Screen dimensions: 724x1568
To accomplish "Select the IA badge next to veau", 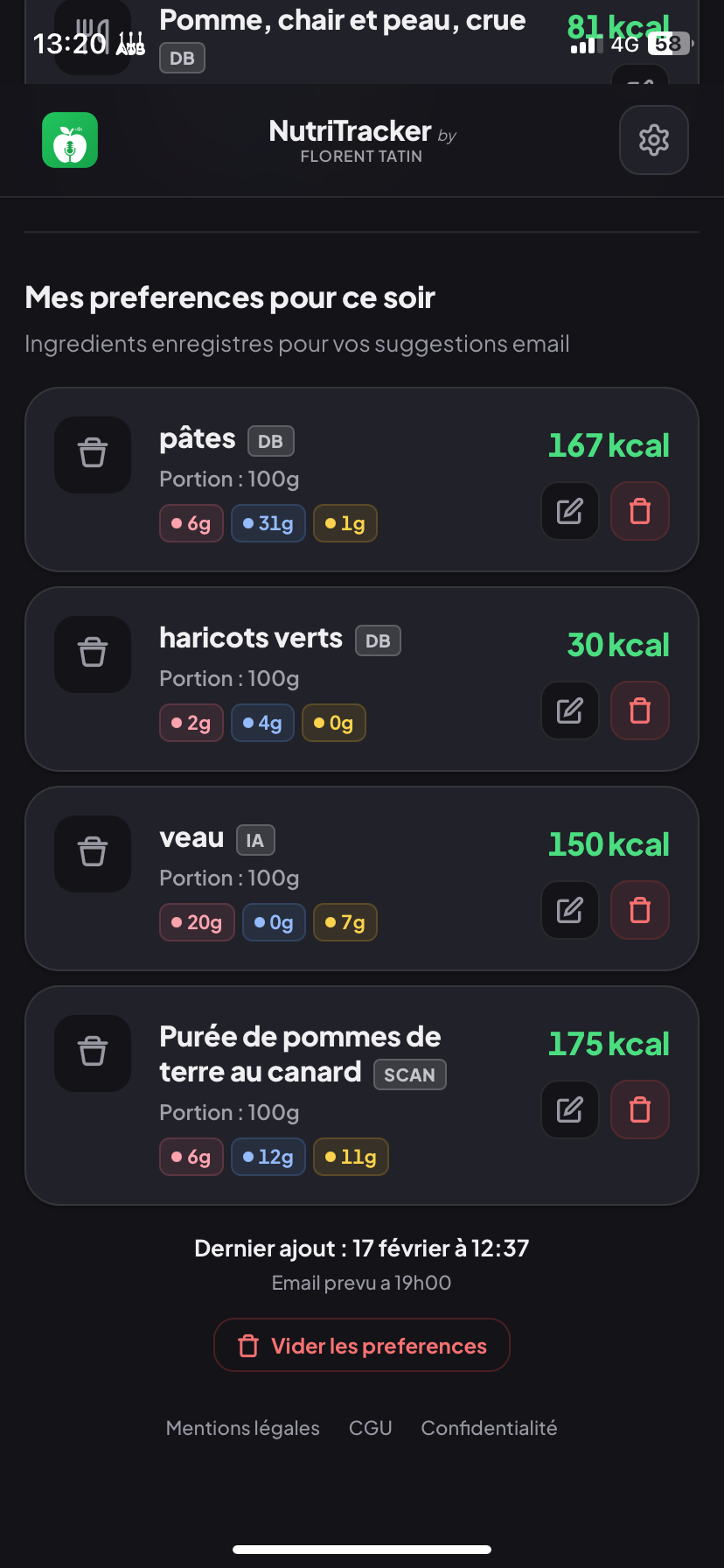I will [254, 839].
